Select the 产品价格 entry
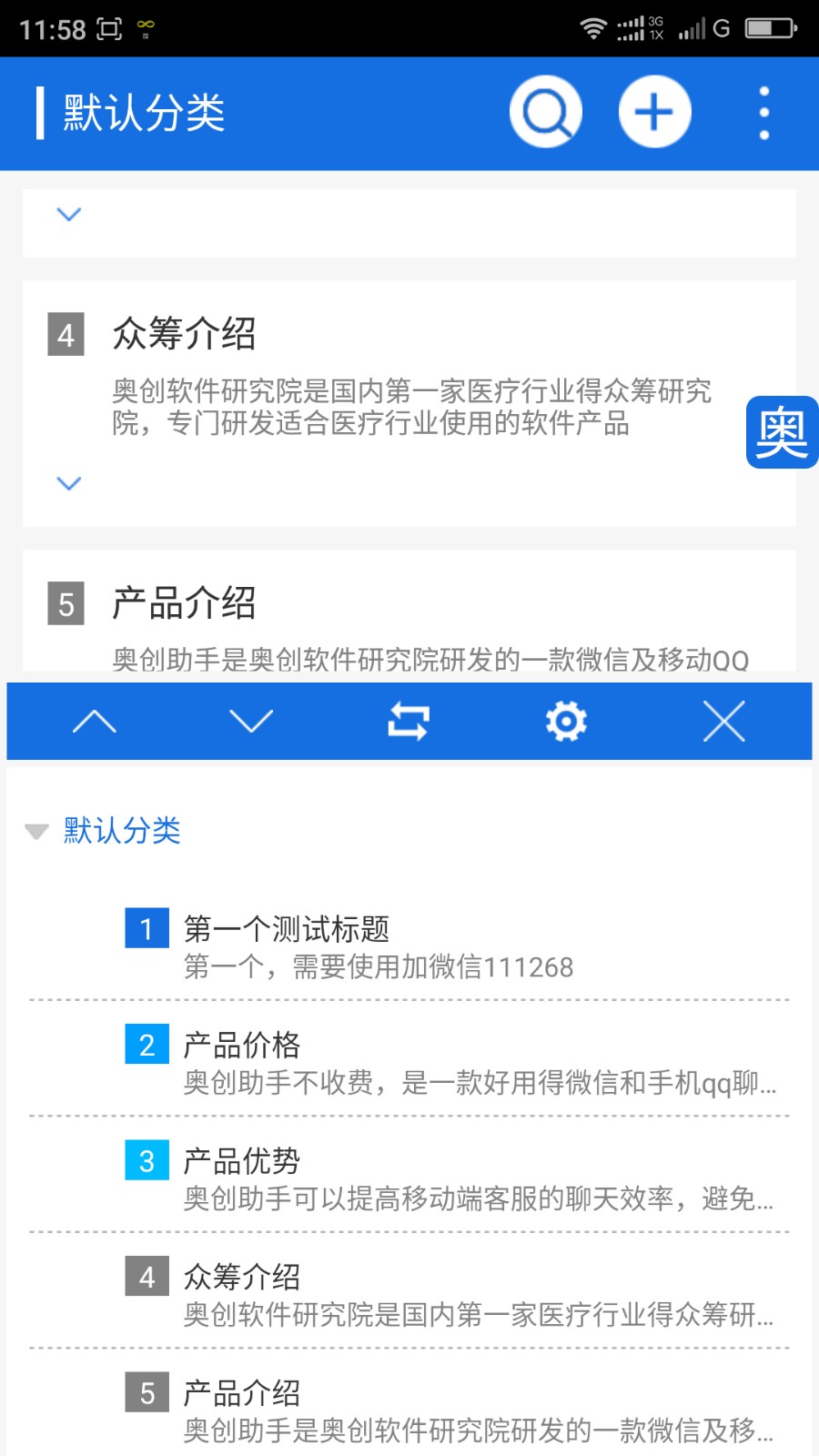Image resolution: width=819 pixels, height=1456 pixels. coord(239,1045)
